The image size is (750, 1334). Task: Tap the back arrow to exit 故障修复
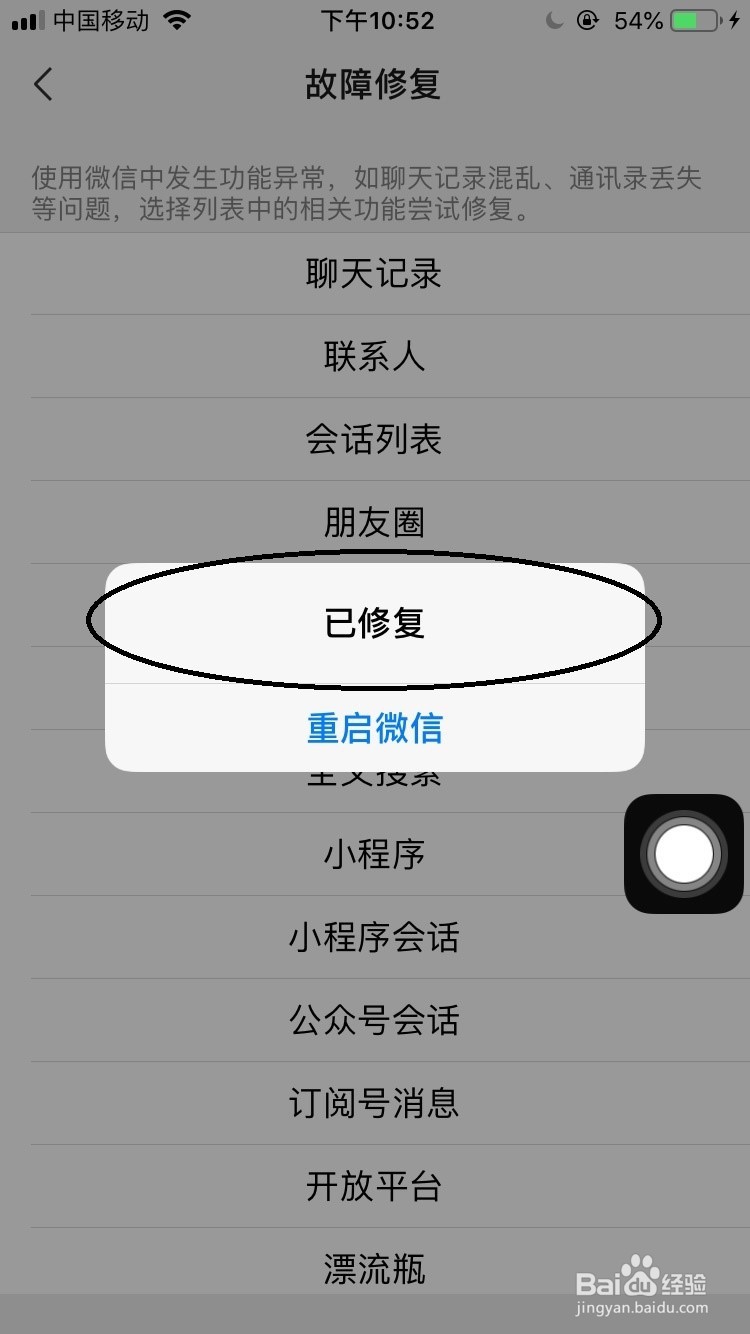pos(42,85)
